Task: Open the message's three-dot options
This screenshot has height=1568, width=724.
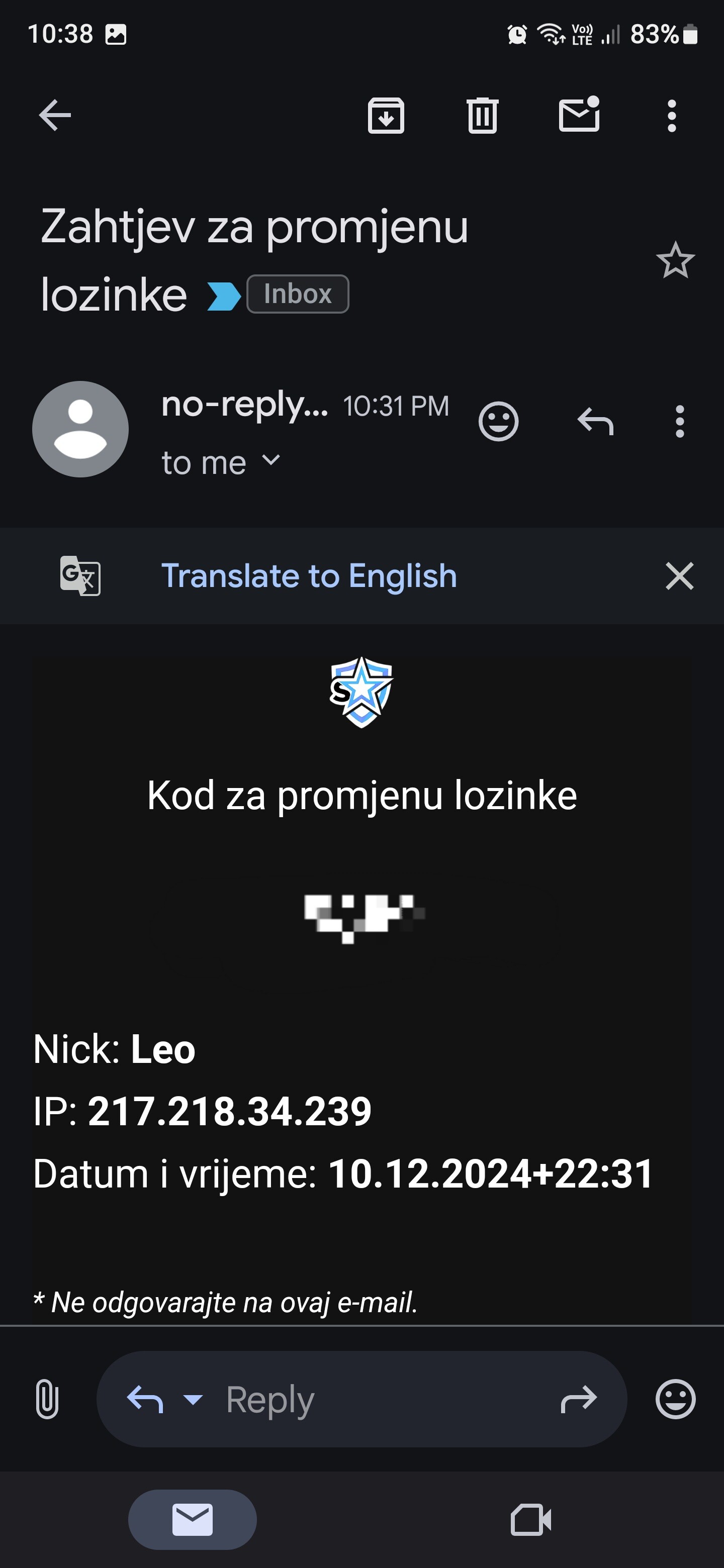Action: 680,421
